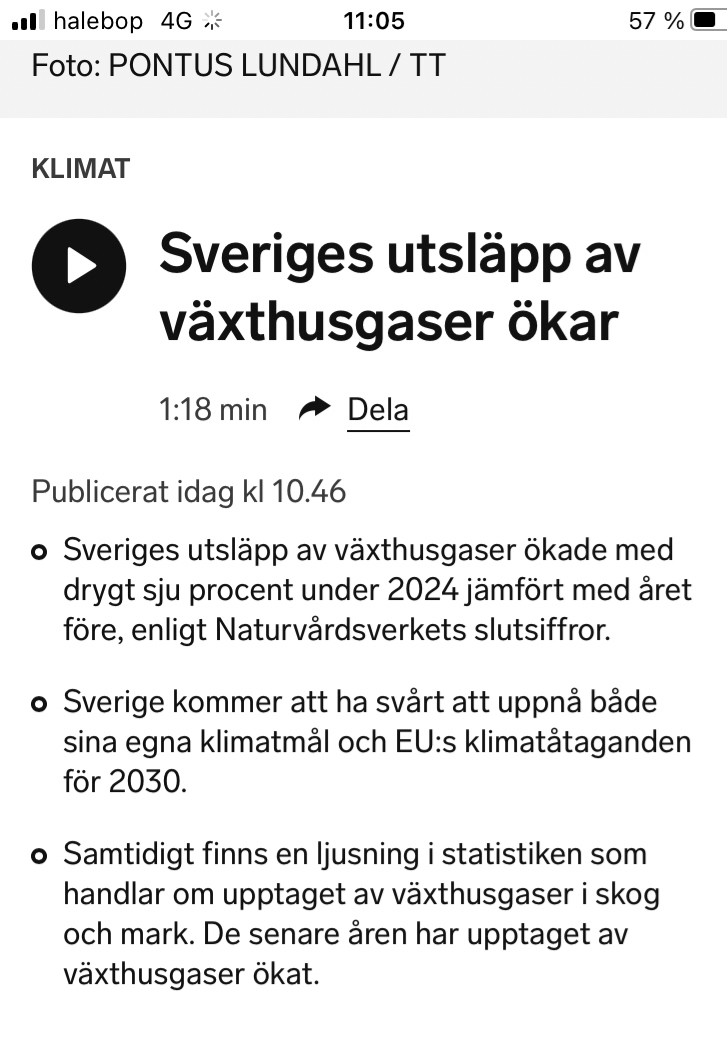Play the audio version of the article
Screen dimensions: 727x1039
[x=79, y=266]
